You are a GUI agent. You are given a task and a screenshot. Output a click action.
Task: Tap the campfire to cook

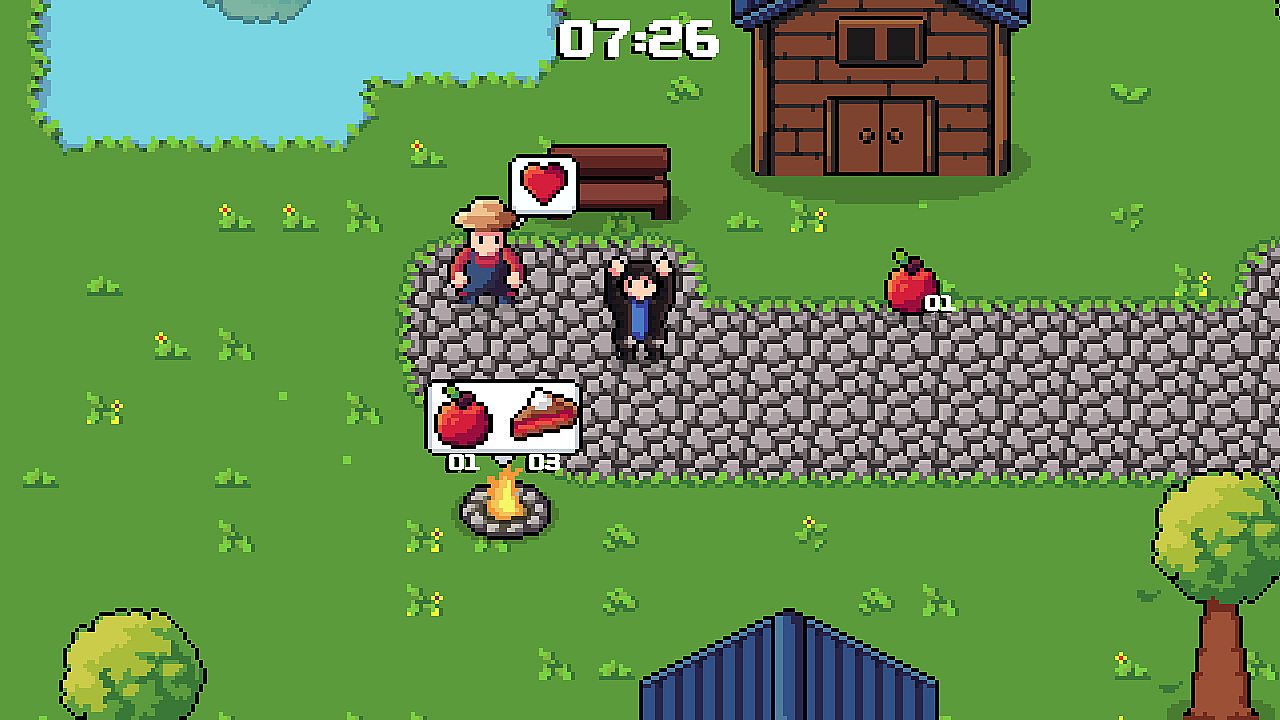[x=505, y=505]
